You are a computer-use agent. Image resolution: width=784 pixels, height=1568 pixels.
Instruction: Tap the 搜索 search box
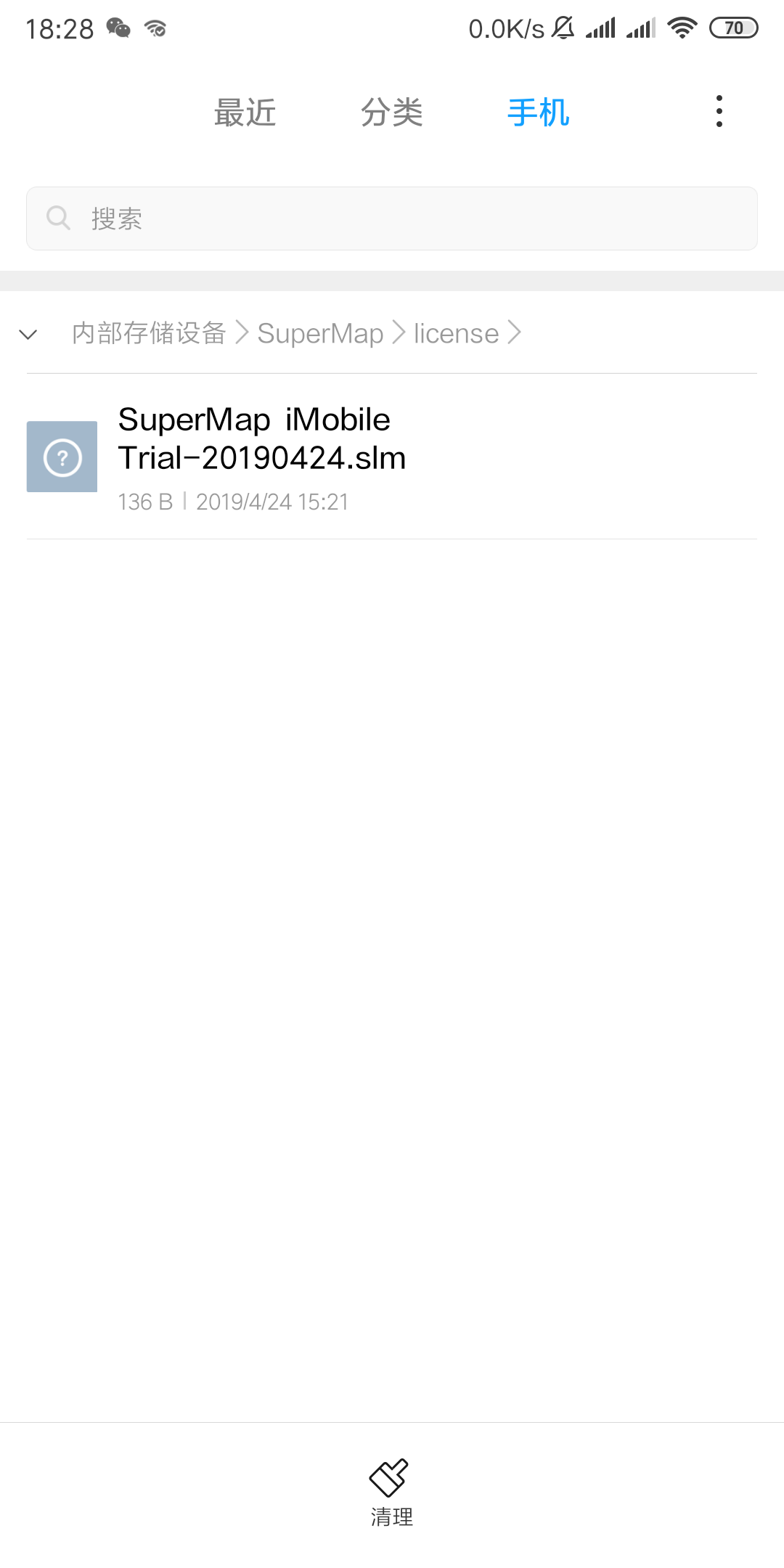click(392, 219)
